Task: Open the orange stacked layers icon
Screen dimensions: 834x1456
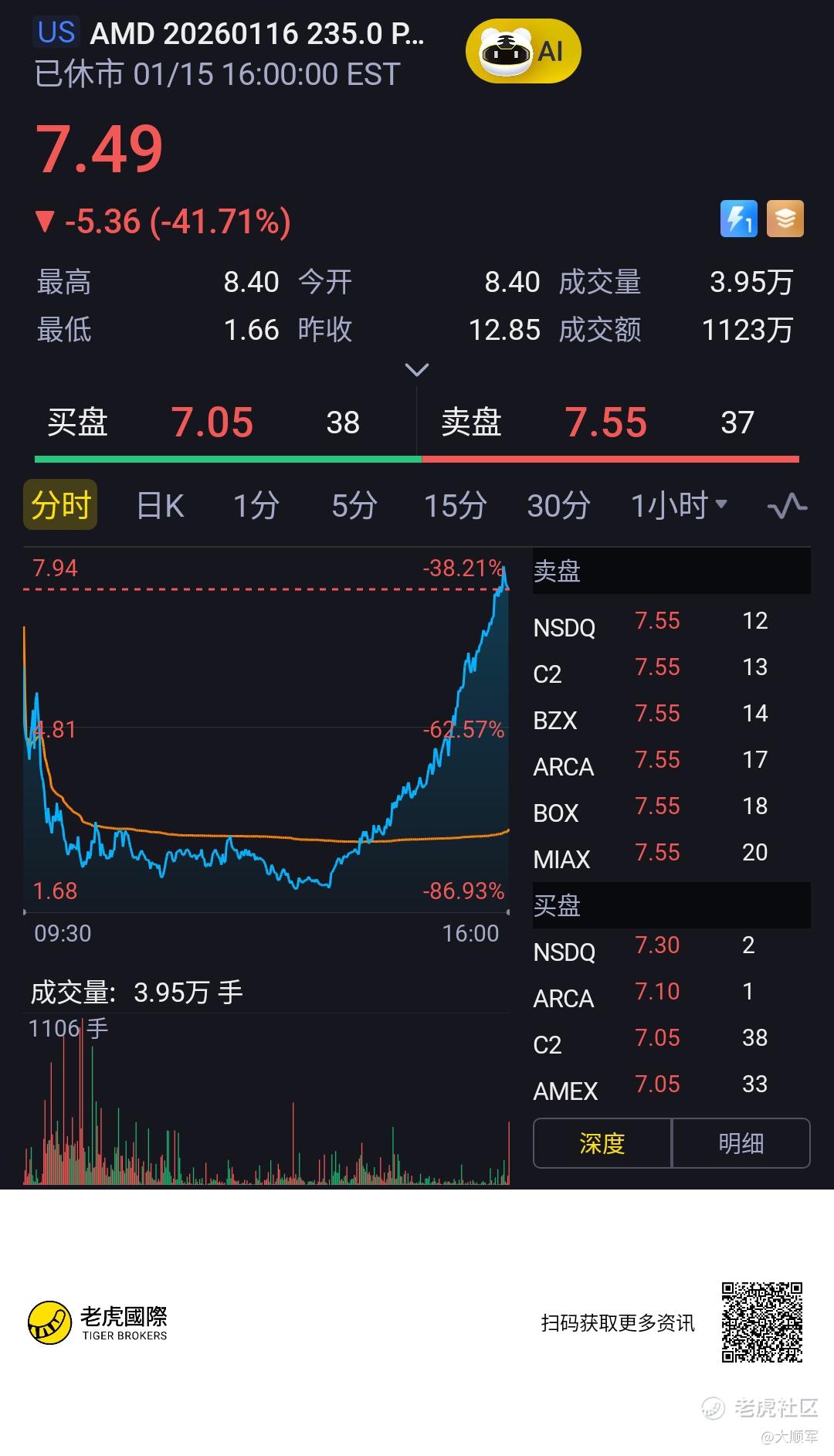Action: click(x=785, y=219)
